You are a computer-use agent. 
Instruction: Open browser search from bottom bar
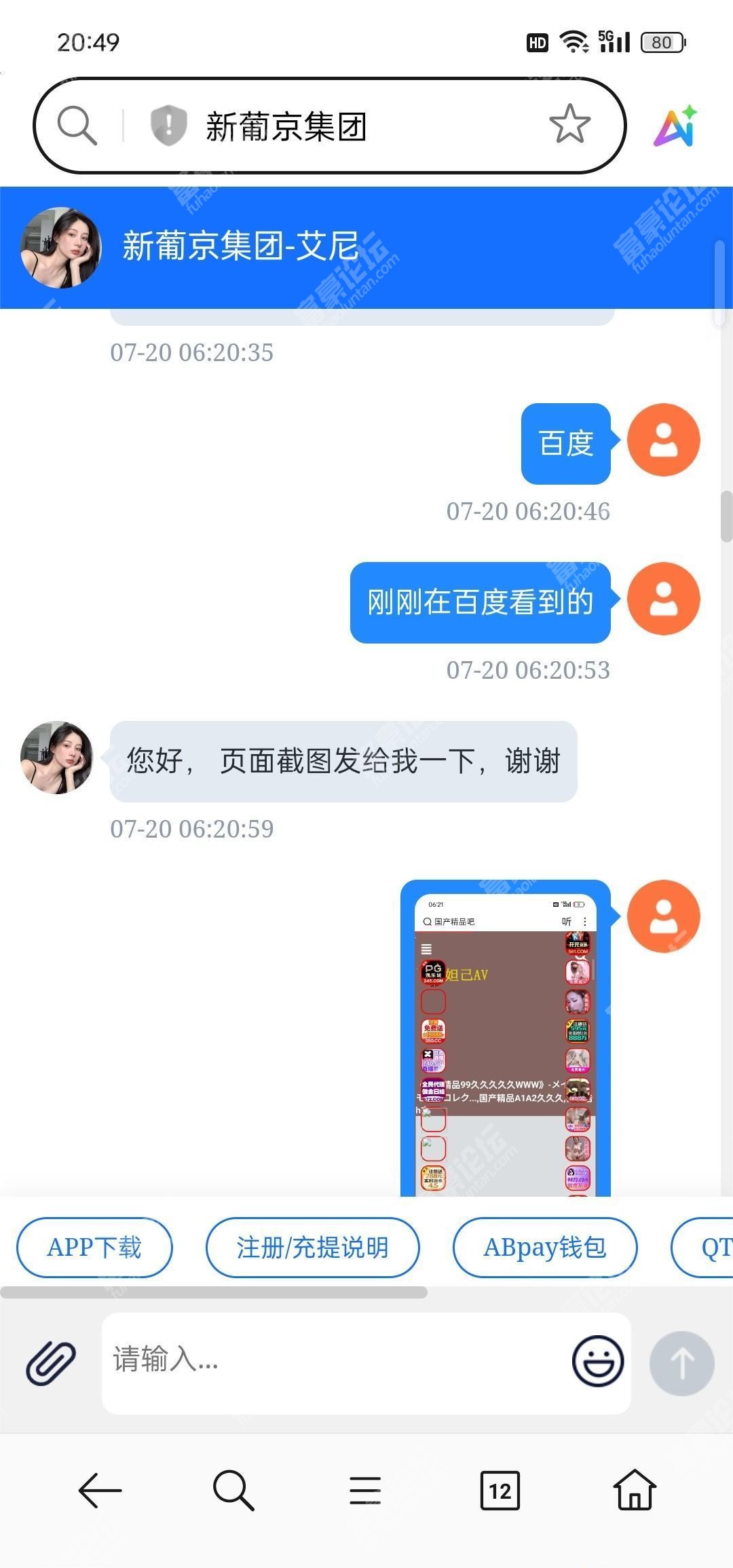(x=233, y=1491)
